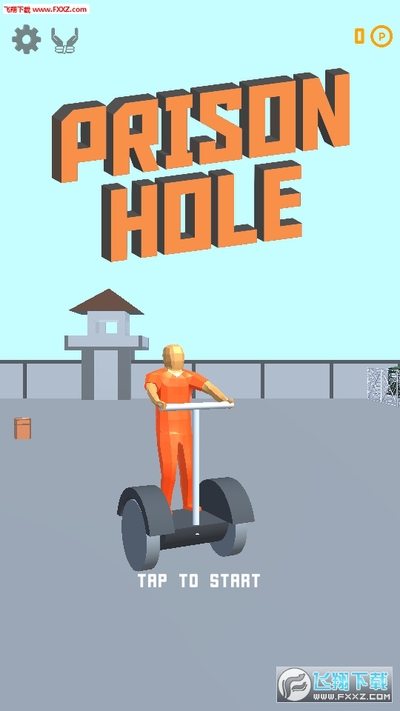The width and height of the screenshot is (400, 711).
Task: Open the handcuffs skins icon
Action: click(64, 40)
